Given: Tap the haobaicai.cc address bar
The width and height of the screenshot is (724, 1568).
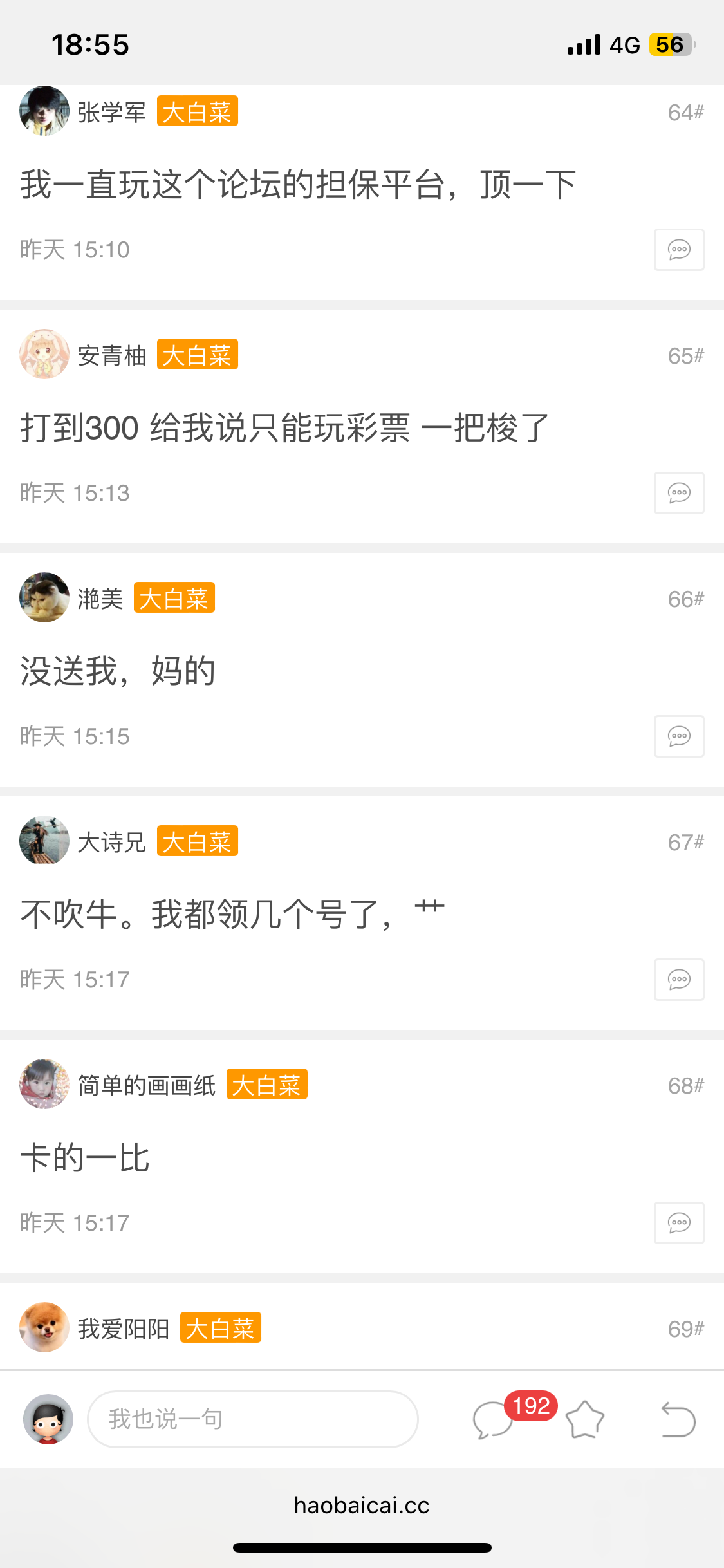Looking at the screenshot, I should click(x=362, y=1505).
